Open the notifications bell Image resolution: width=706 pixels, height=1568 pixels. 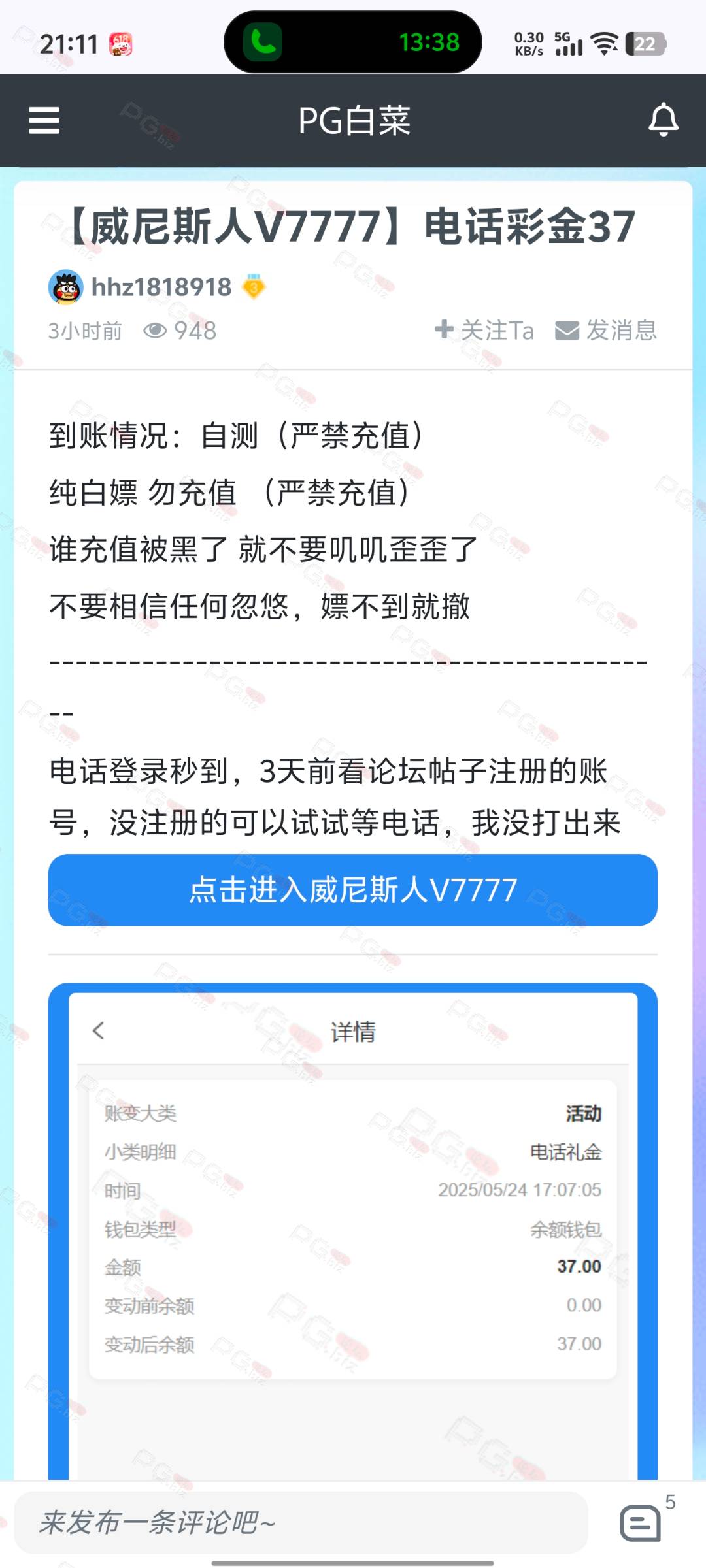click(x=663, y=120)
